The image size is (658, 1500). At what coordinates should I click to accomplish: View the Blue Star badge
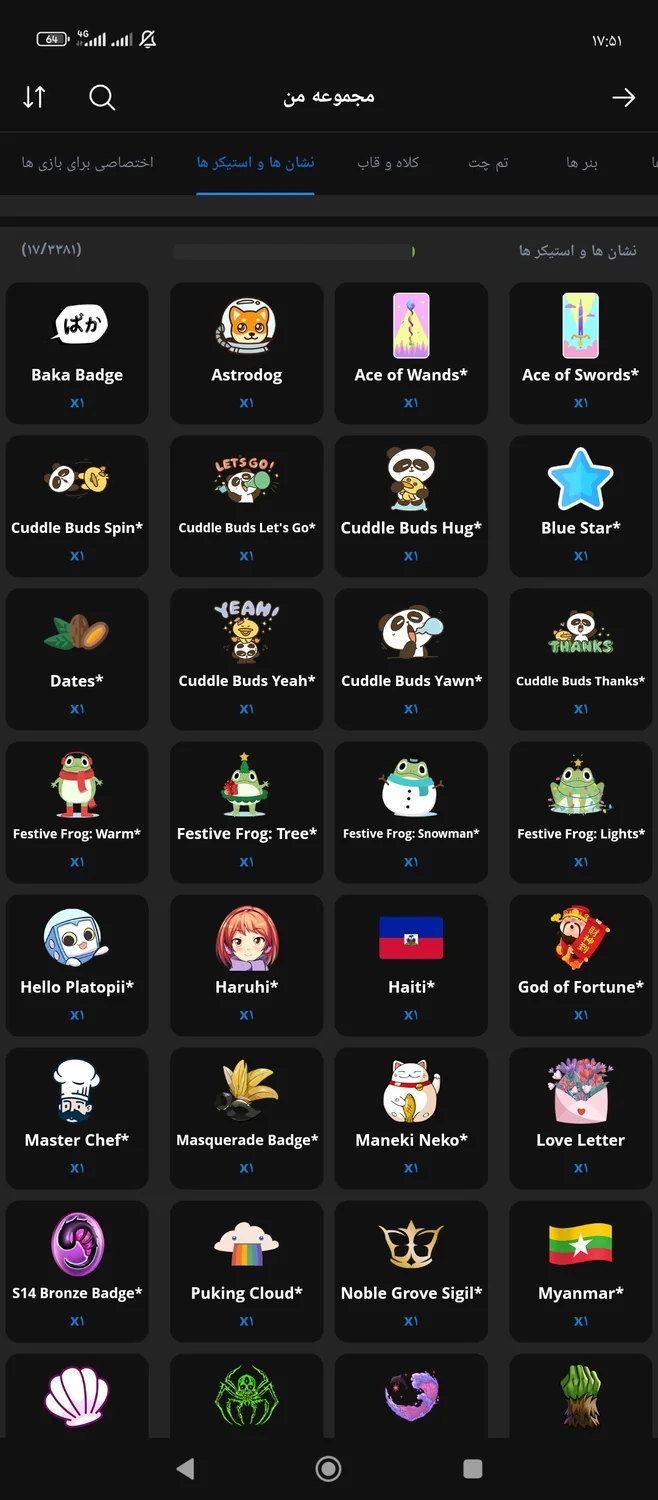580,505
